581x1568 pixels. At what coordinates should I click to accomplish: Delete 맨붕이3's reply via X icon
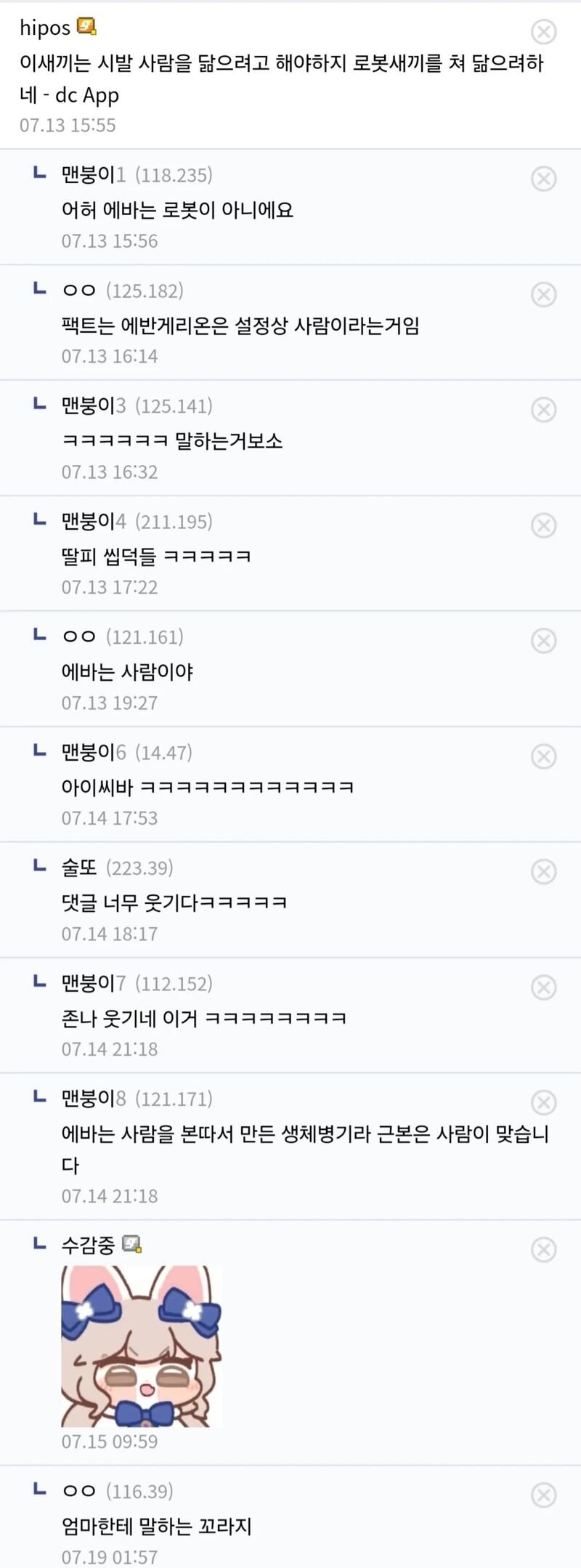tap(543, 410)
